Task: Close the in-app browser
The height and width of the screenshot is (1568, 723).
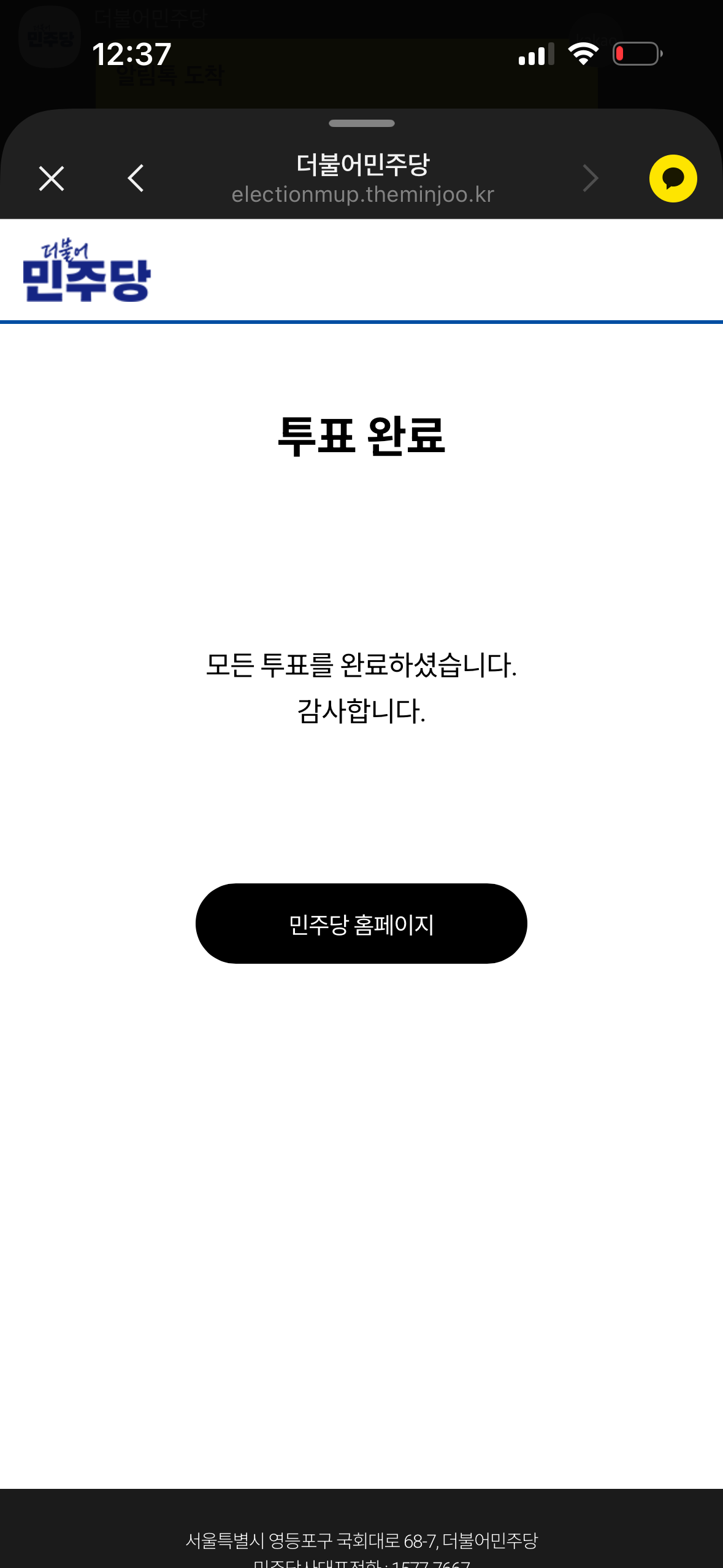Action: (52, 179)
